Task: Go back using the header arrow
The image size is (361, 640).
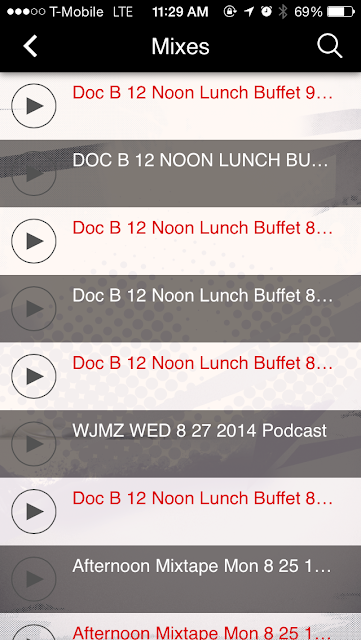Action: 30,46
